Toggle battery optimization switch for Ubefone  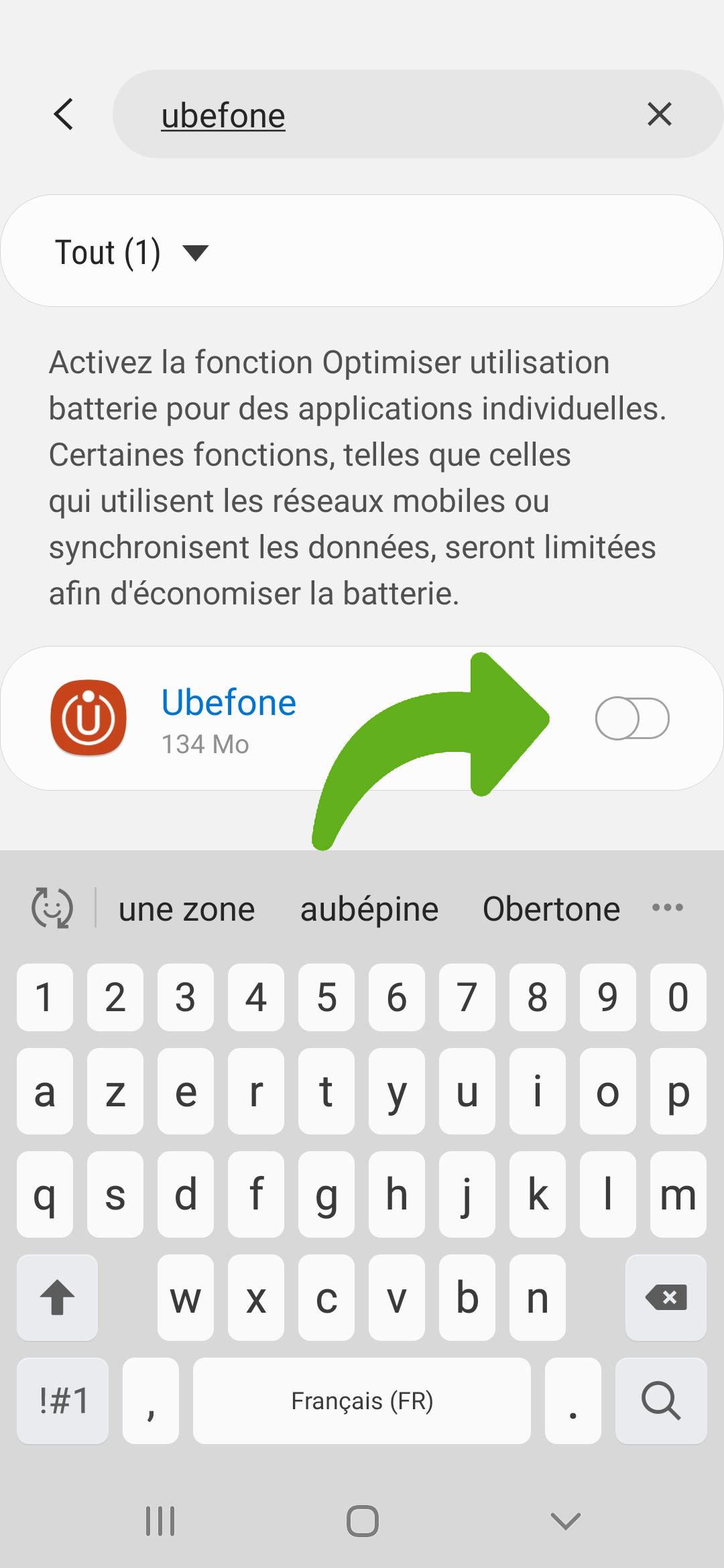(x=631, y=718)
